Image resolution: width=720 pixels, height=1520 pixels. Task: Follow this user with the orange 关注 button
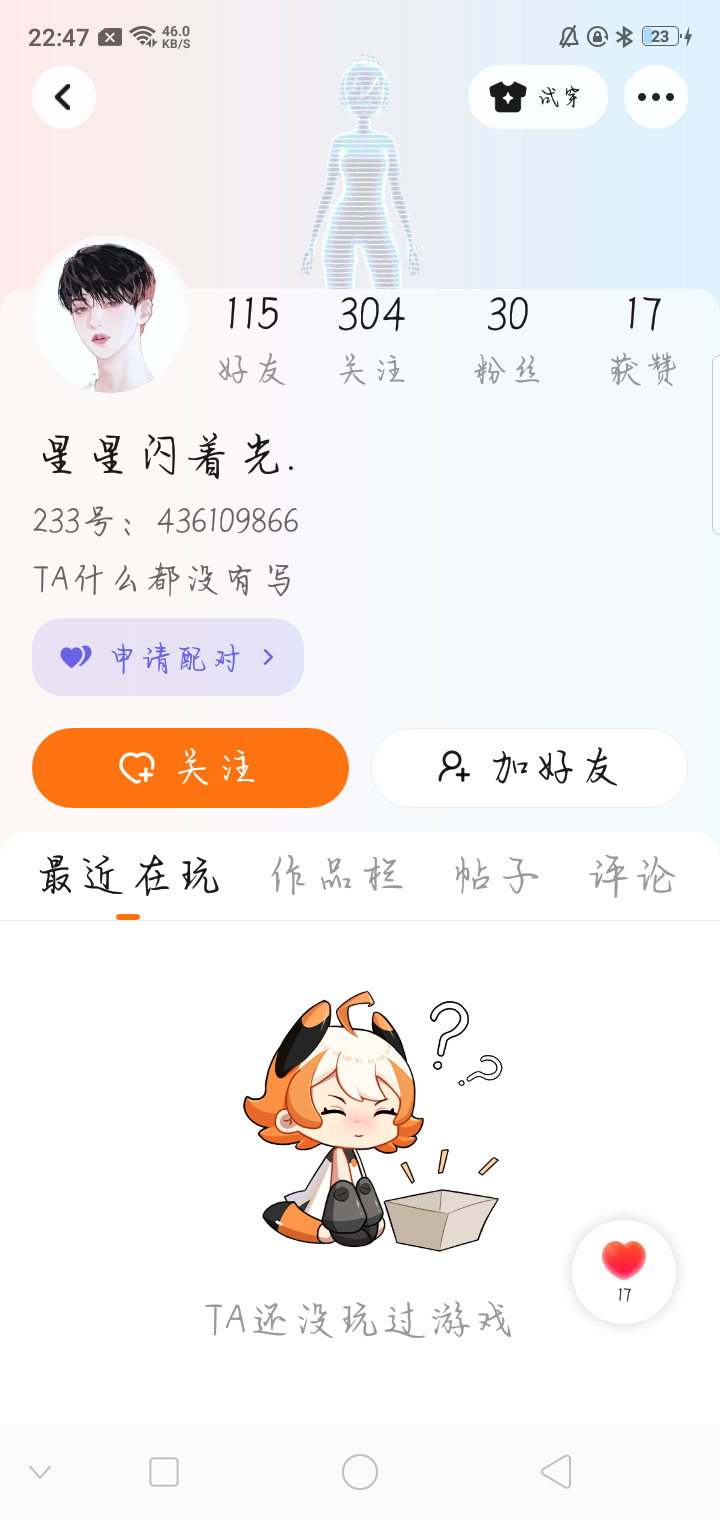190,768
